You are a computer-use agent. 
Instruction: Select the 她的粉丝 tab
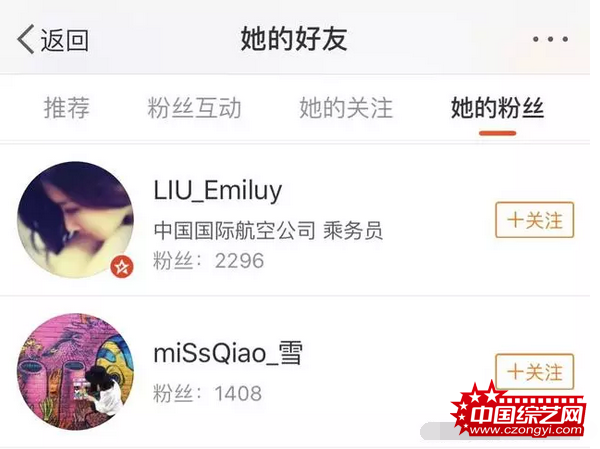497,108
